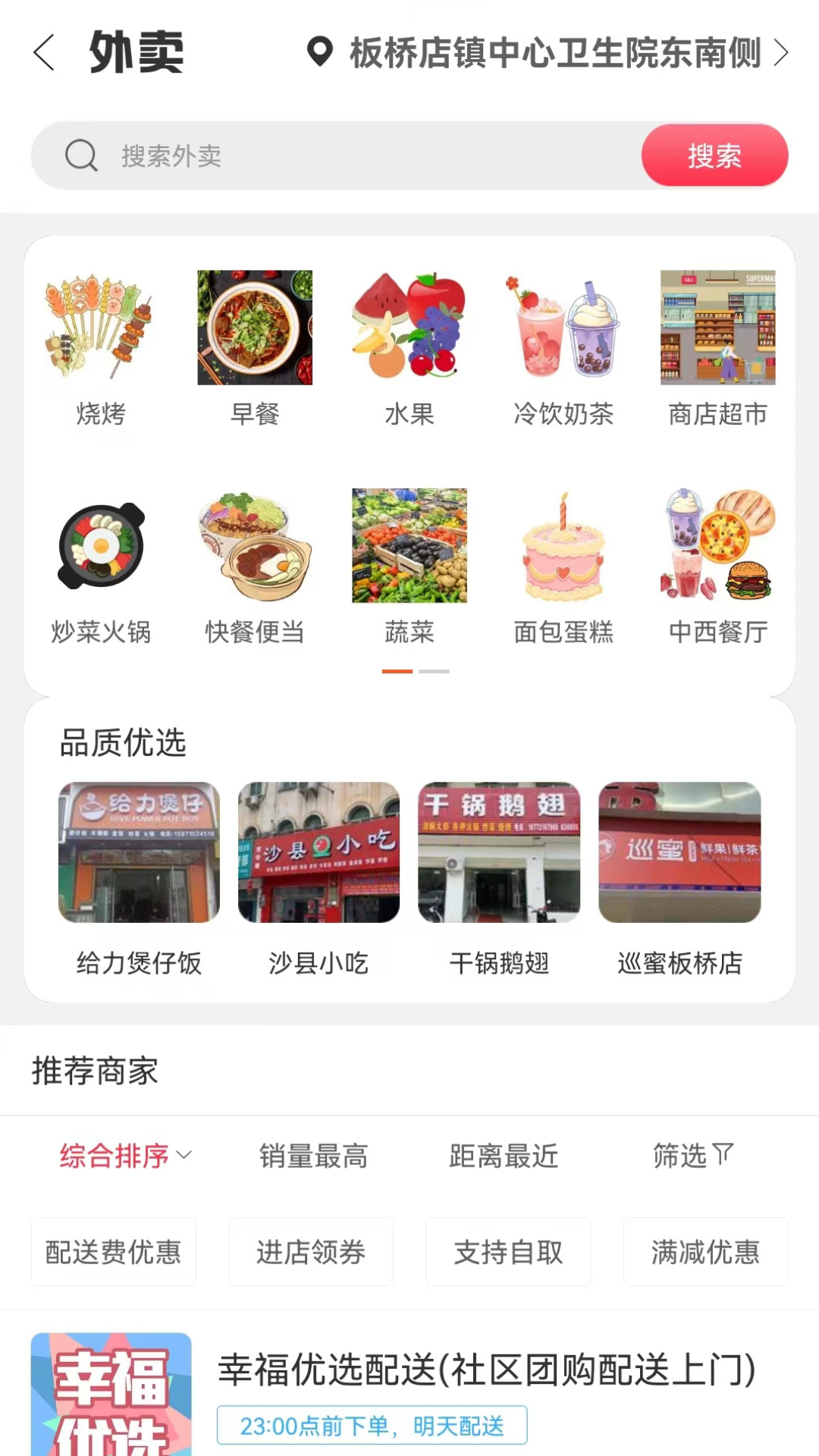
Task: Toggle the 满减优惠 discount filter
Action: point(705,1252)
